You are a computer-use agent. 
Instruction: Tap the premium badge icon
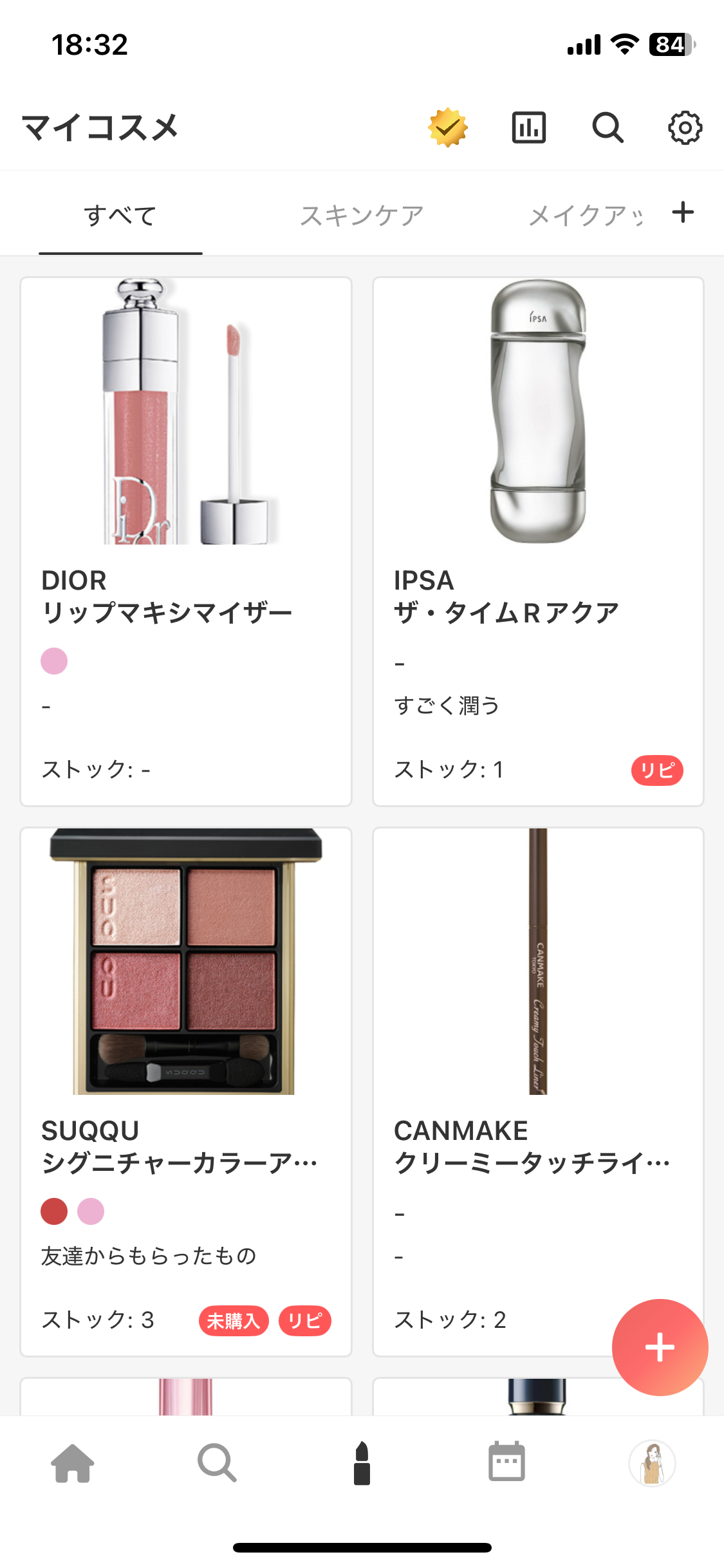[x=449, y=127]
